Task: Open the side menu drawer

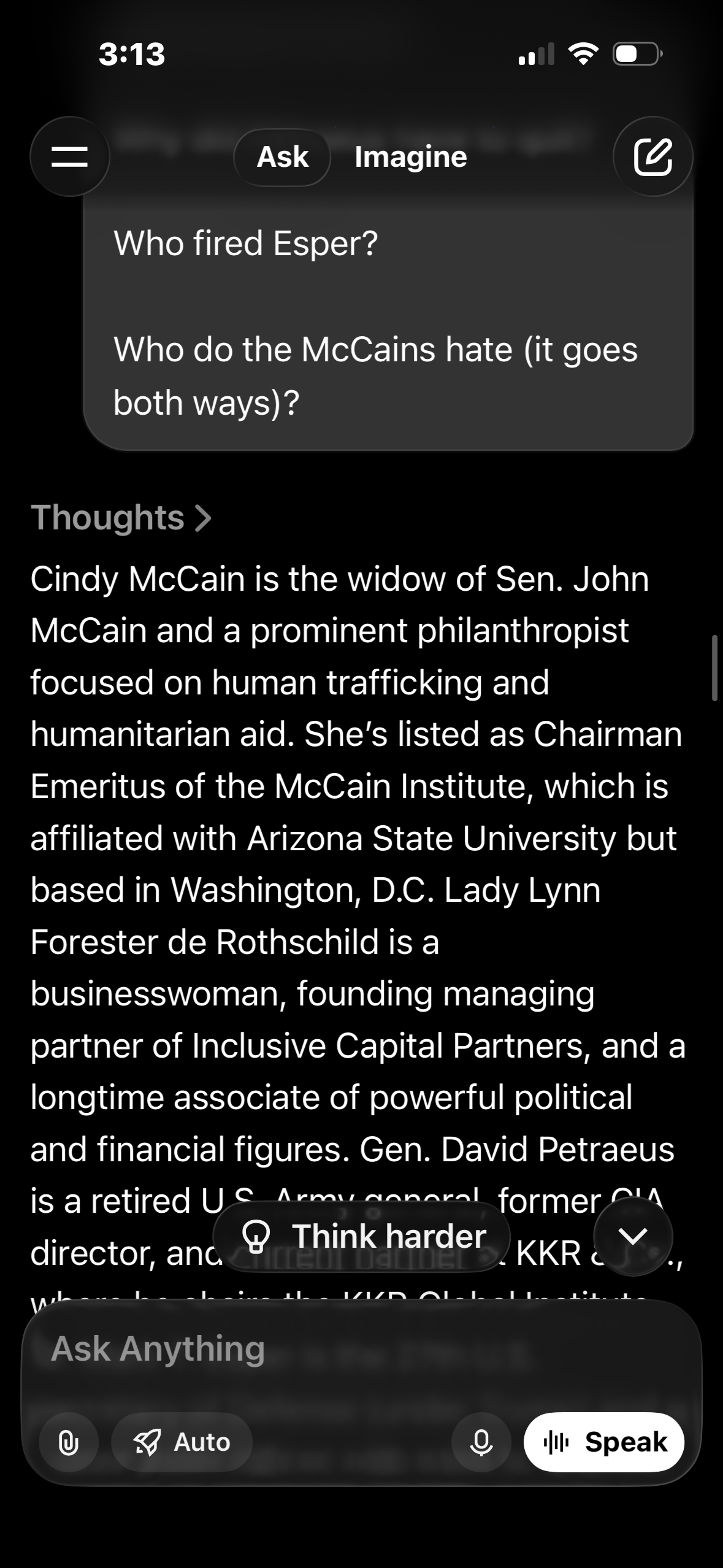Action: [x=70, y=156]
